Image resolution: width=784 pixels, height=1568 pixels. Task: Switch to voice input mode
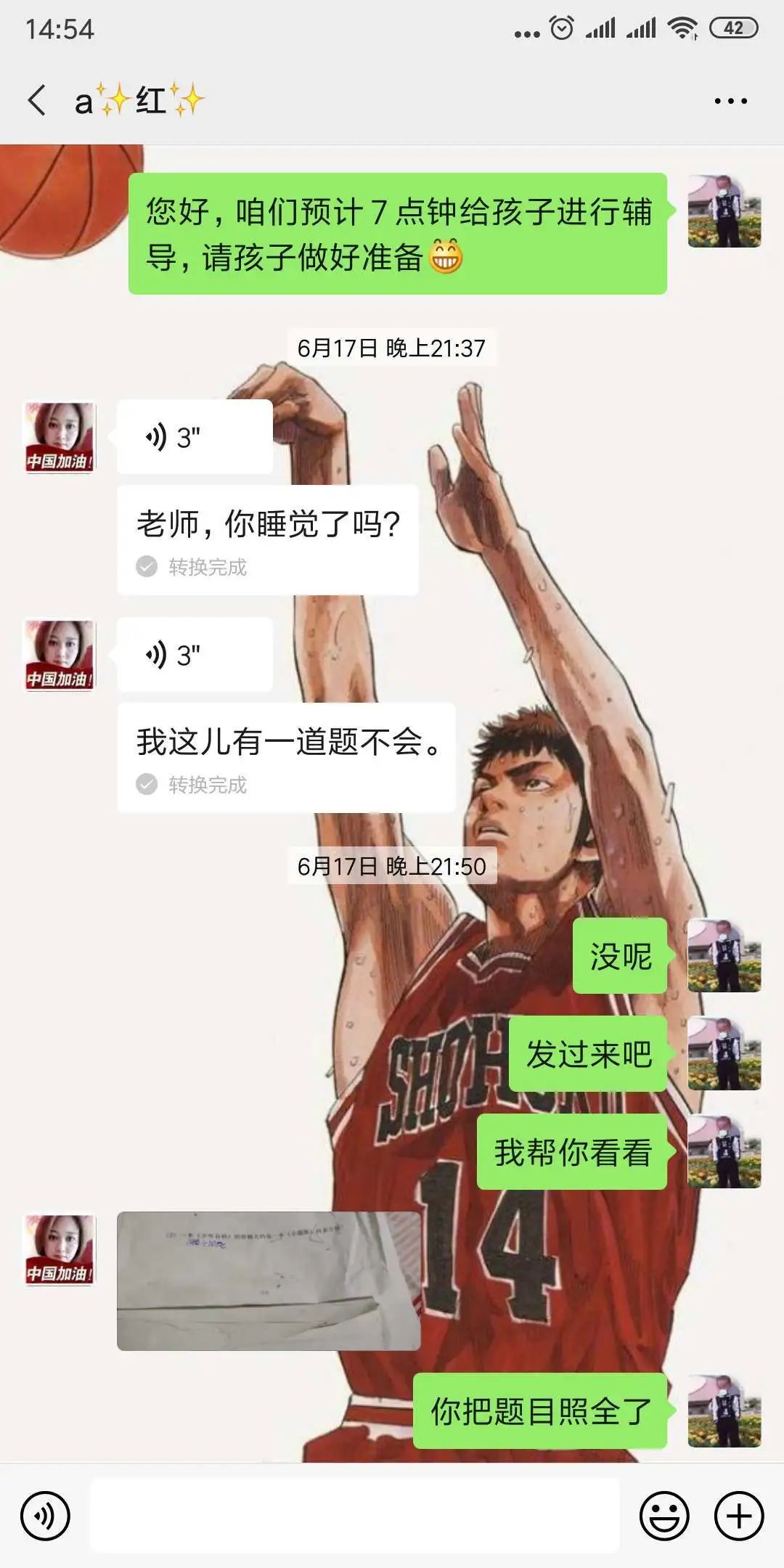(x=45, y=1516)
